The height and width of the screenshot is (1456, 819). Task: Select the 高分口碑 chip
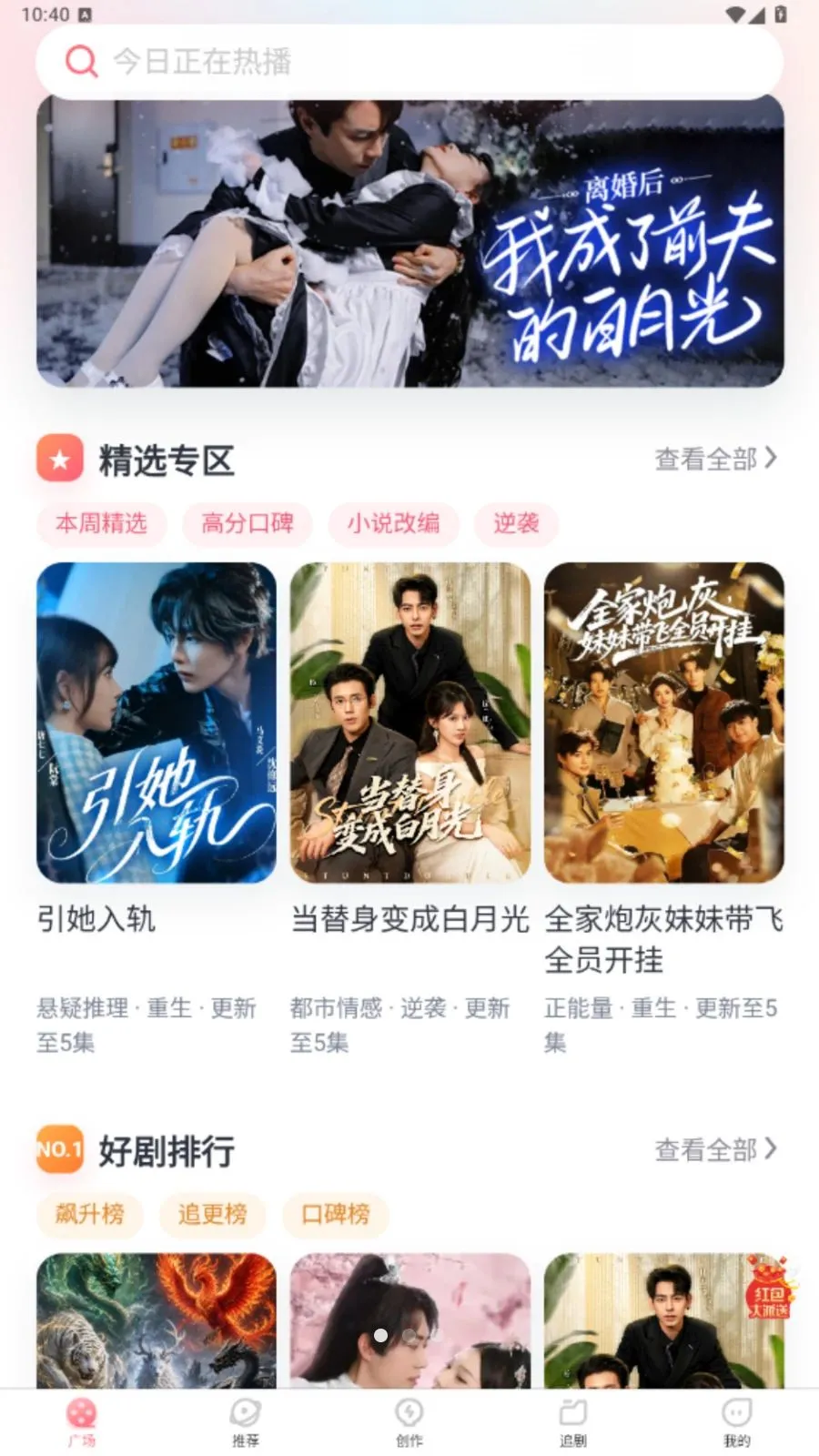point(248,523)
